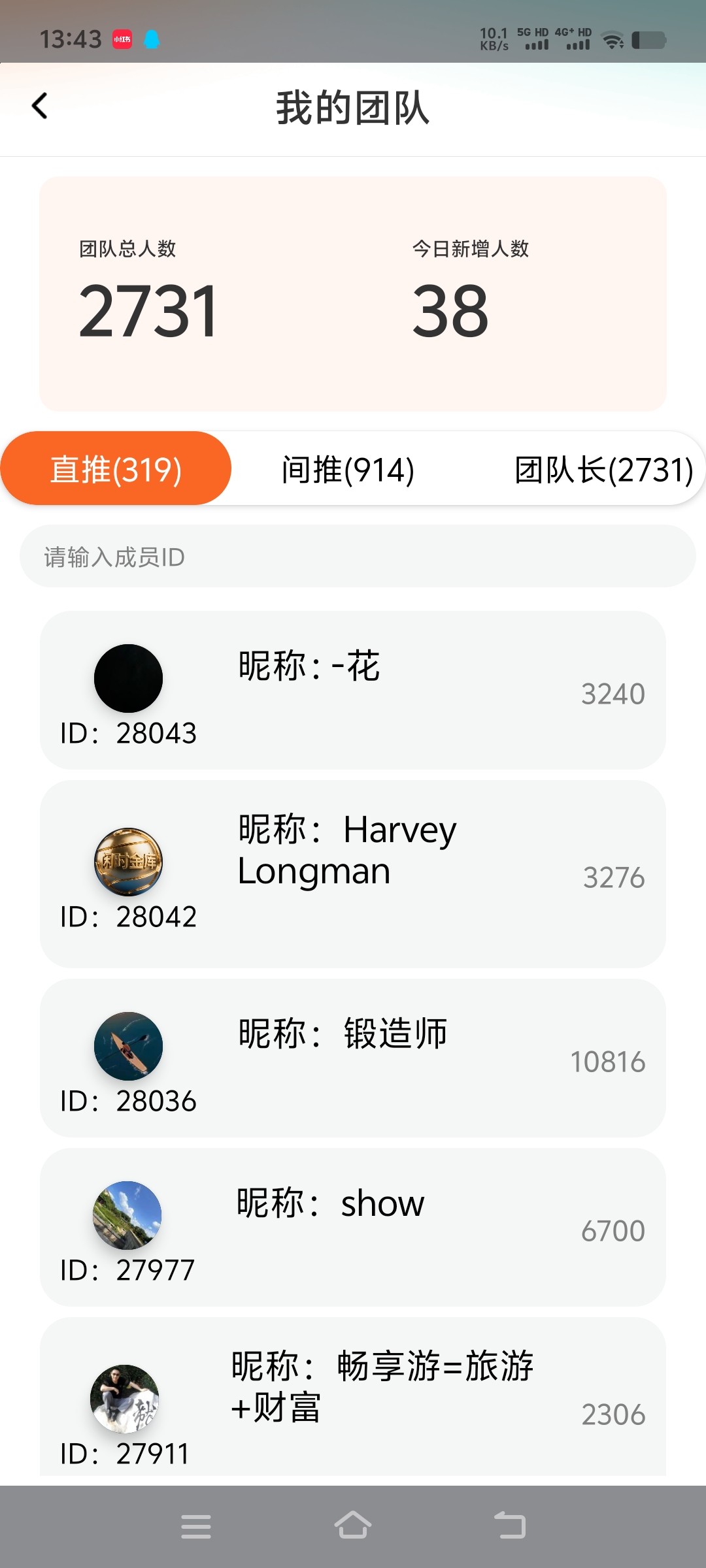Toggle the highlighted 直推(319) filter
706x1568 pixels.
tap(115, 468)
